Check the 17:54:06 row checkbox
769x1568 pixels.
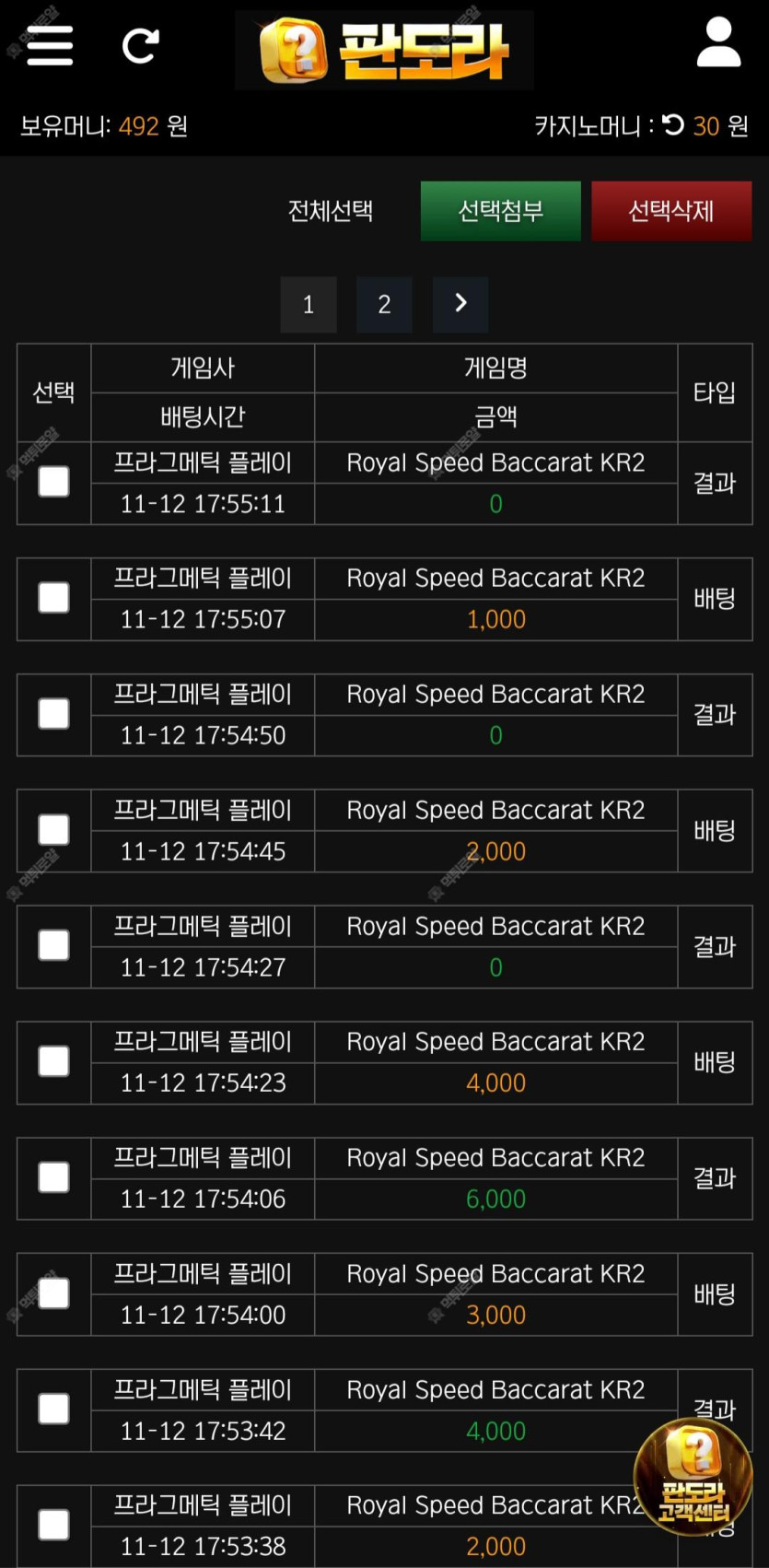coord(53,1177)
